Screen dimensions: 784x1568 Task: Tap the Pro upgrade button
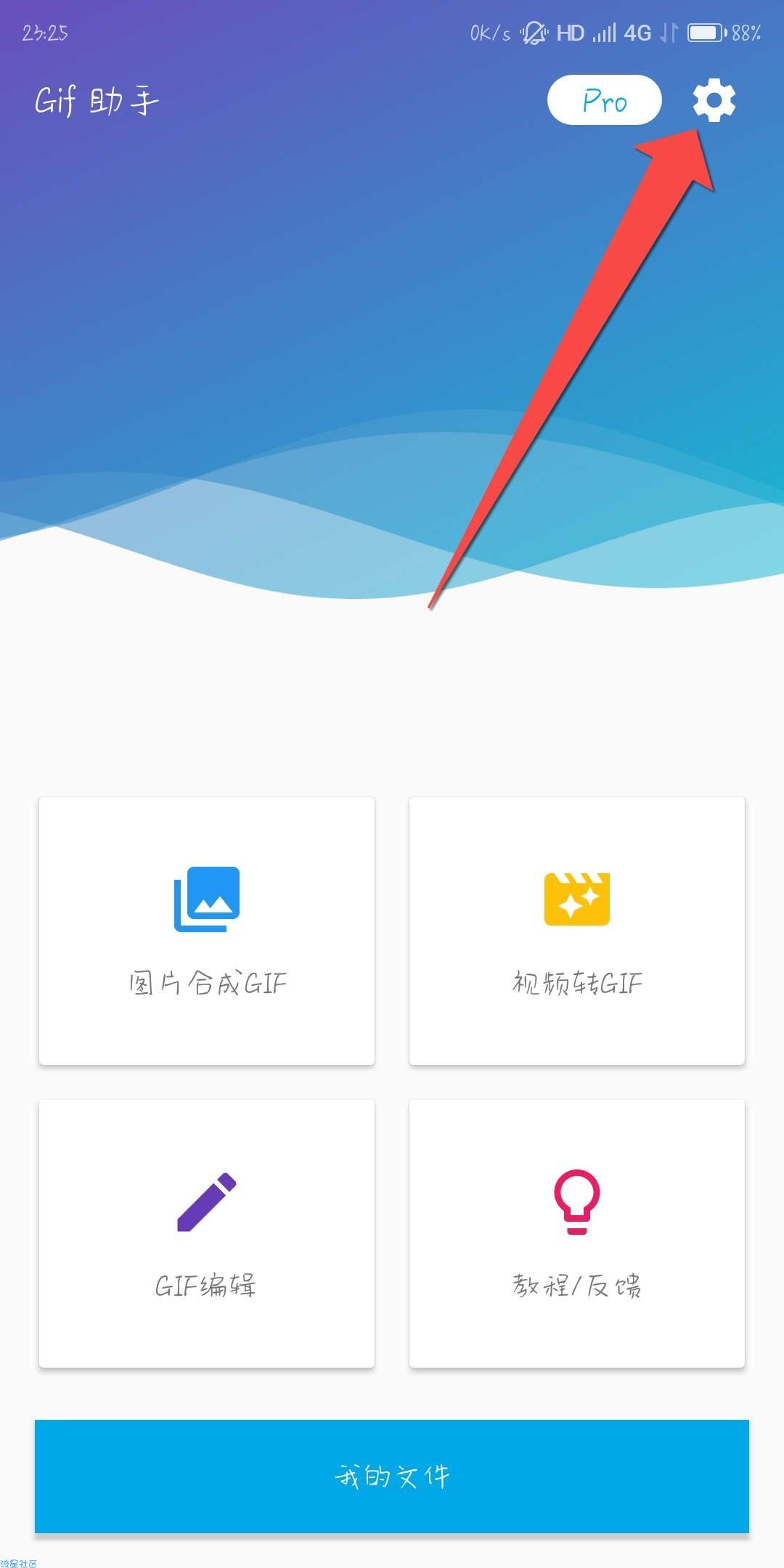[604, 100]
